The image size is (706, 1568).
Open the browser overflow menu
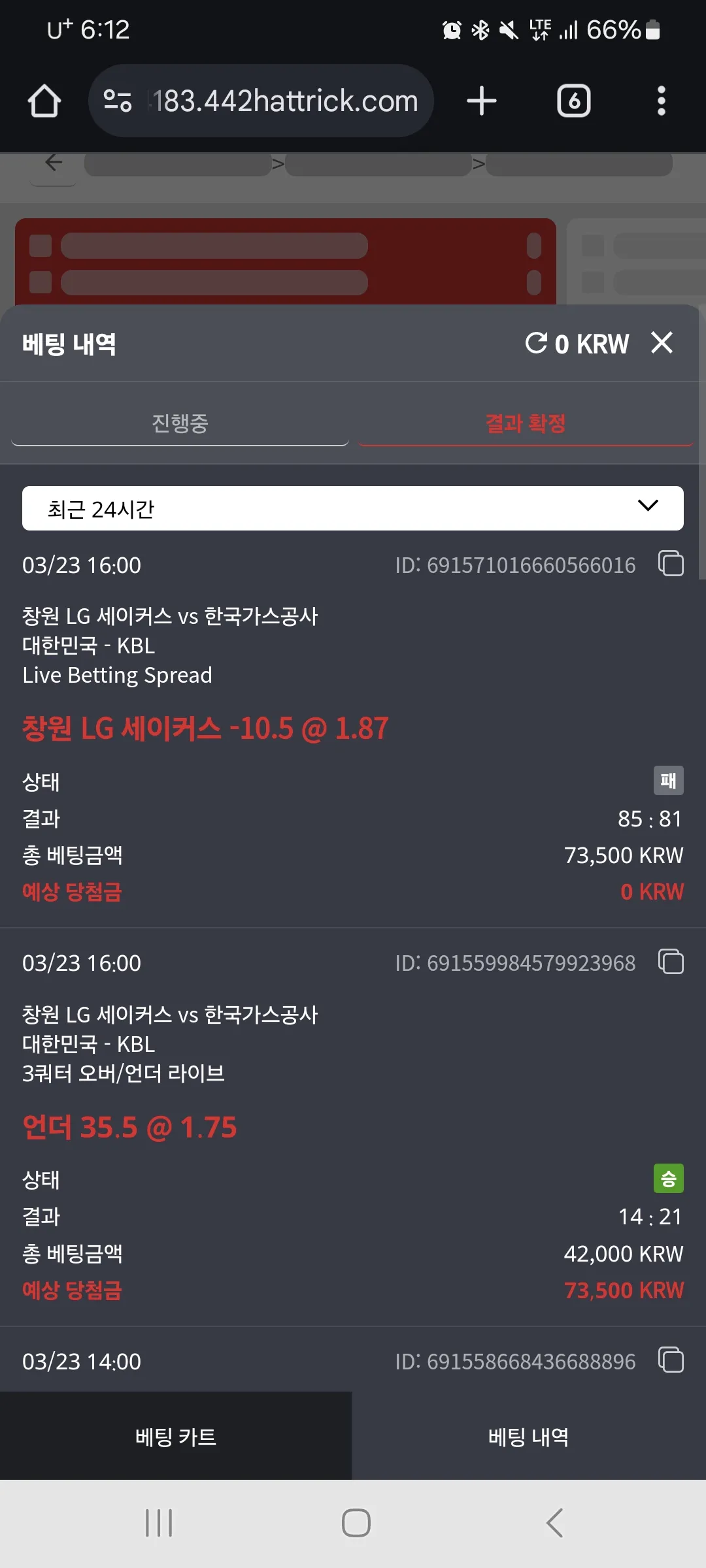[x=662, y=101]
